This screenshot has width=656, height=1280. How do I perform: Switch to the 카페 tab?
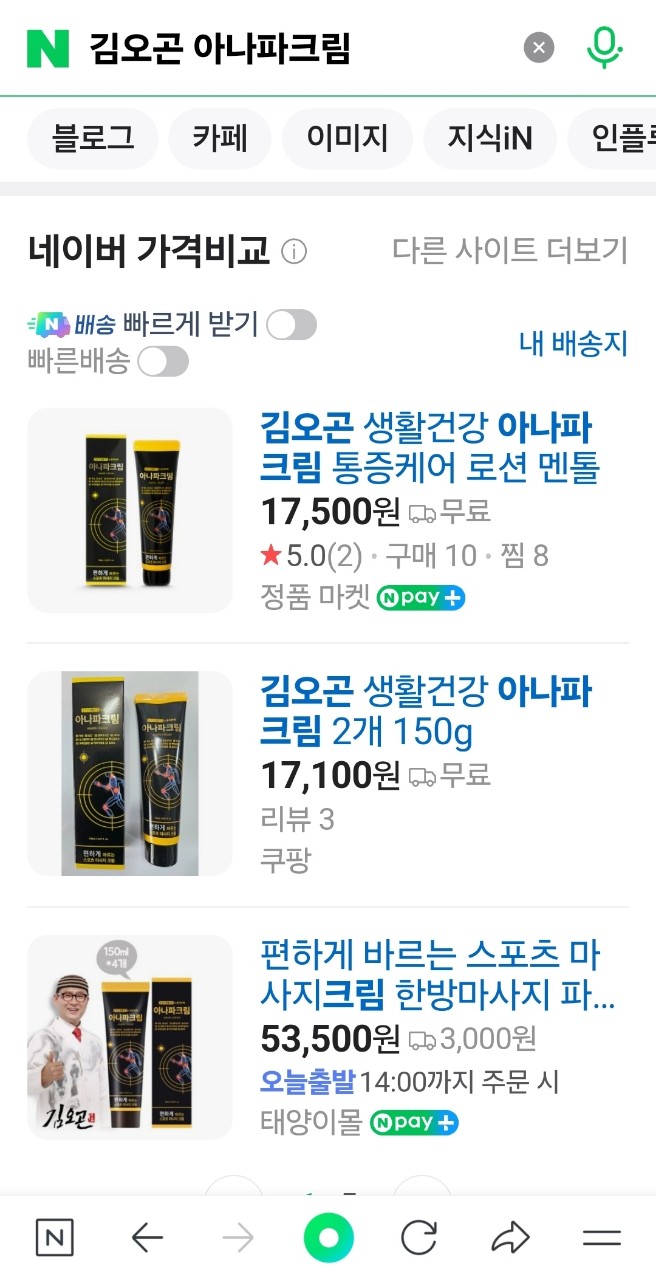click(220, 138)
